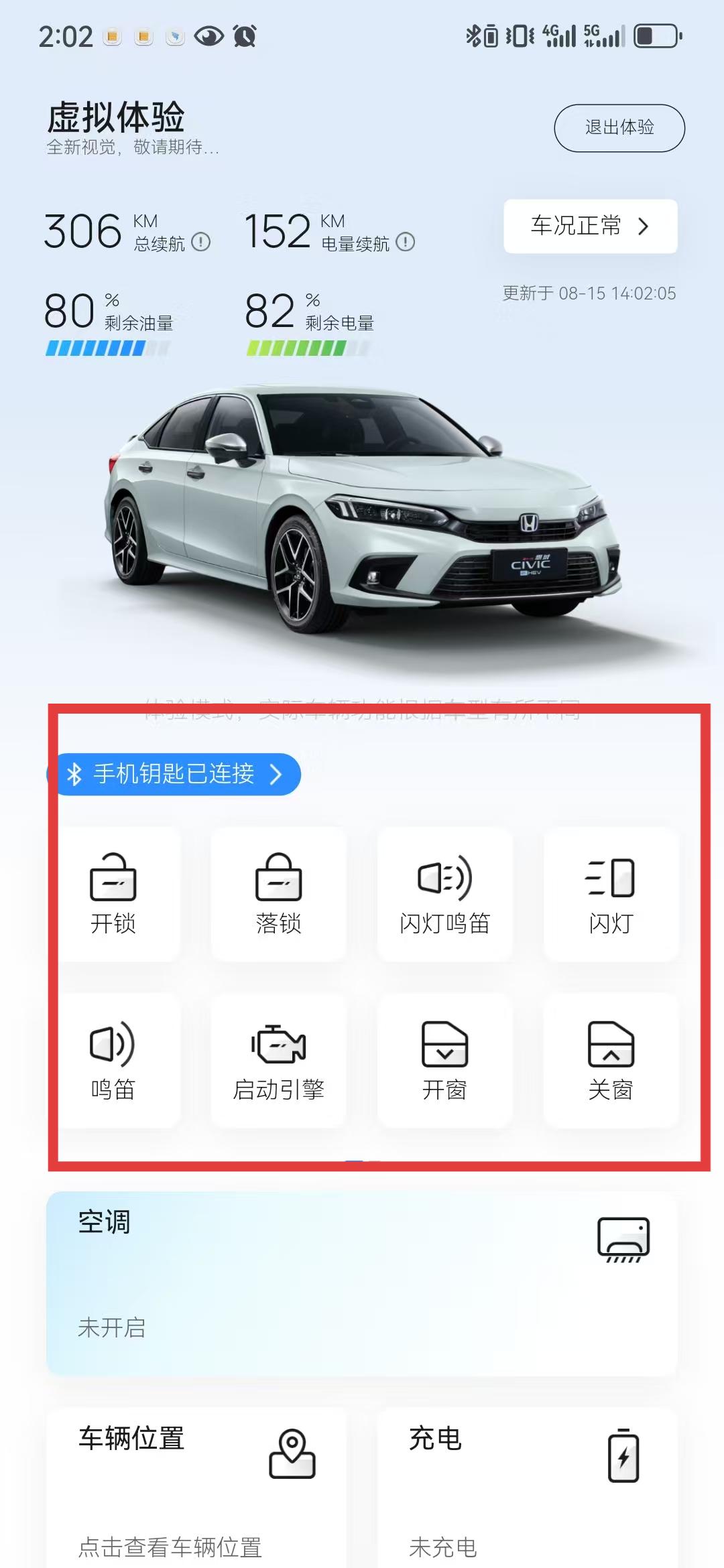Open the 空调 air conditioning card

[362, 1284]
